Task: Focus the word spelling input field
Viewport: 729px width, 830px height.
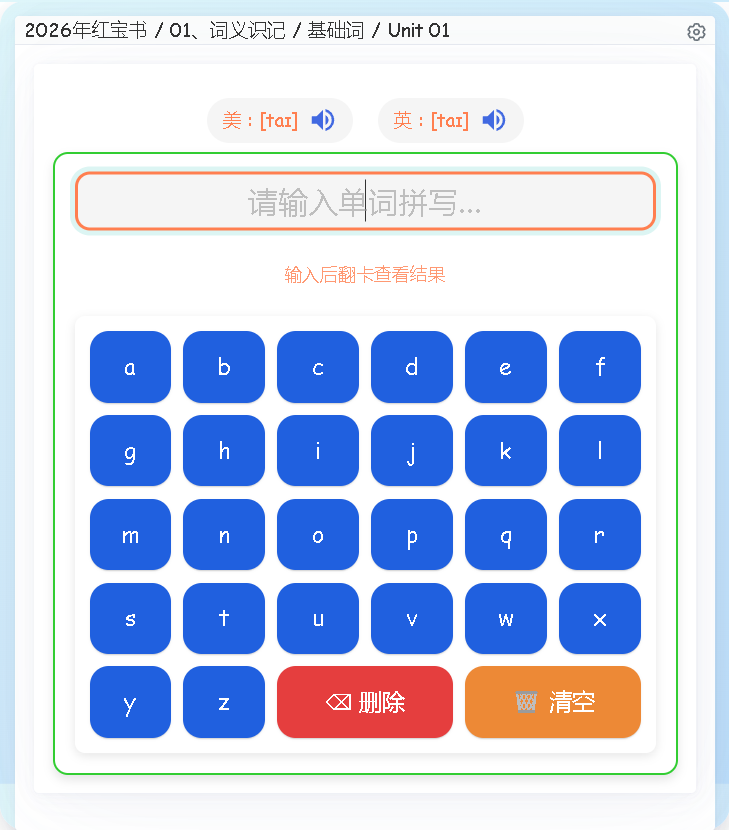Action: (365, 202)
